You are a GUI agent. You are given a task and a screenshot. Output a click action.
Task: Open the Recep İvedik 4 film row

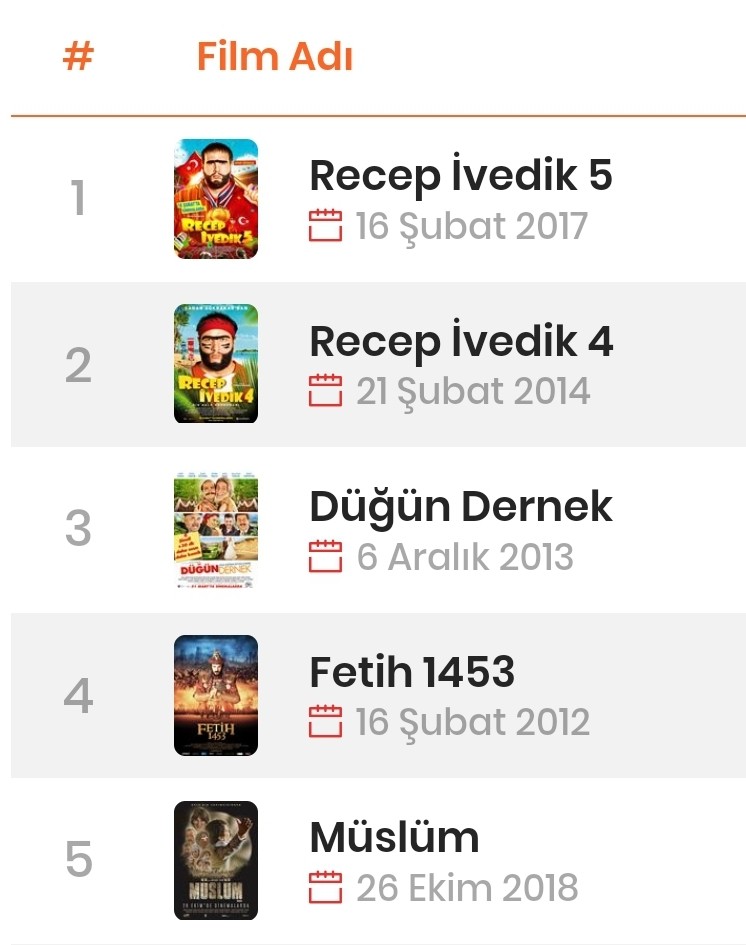(x=460, y=343)
